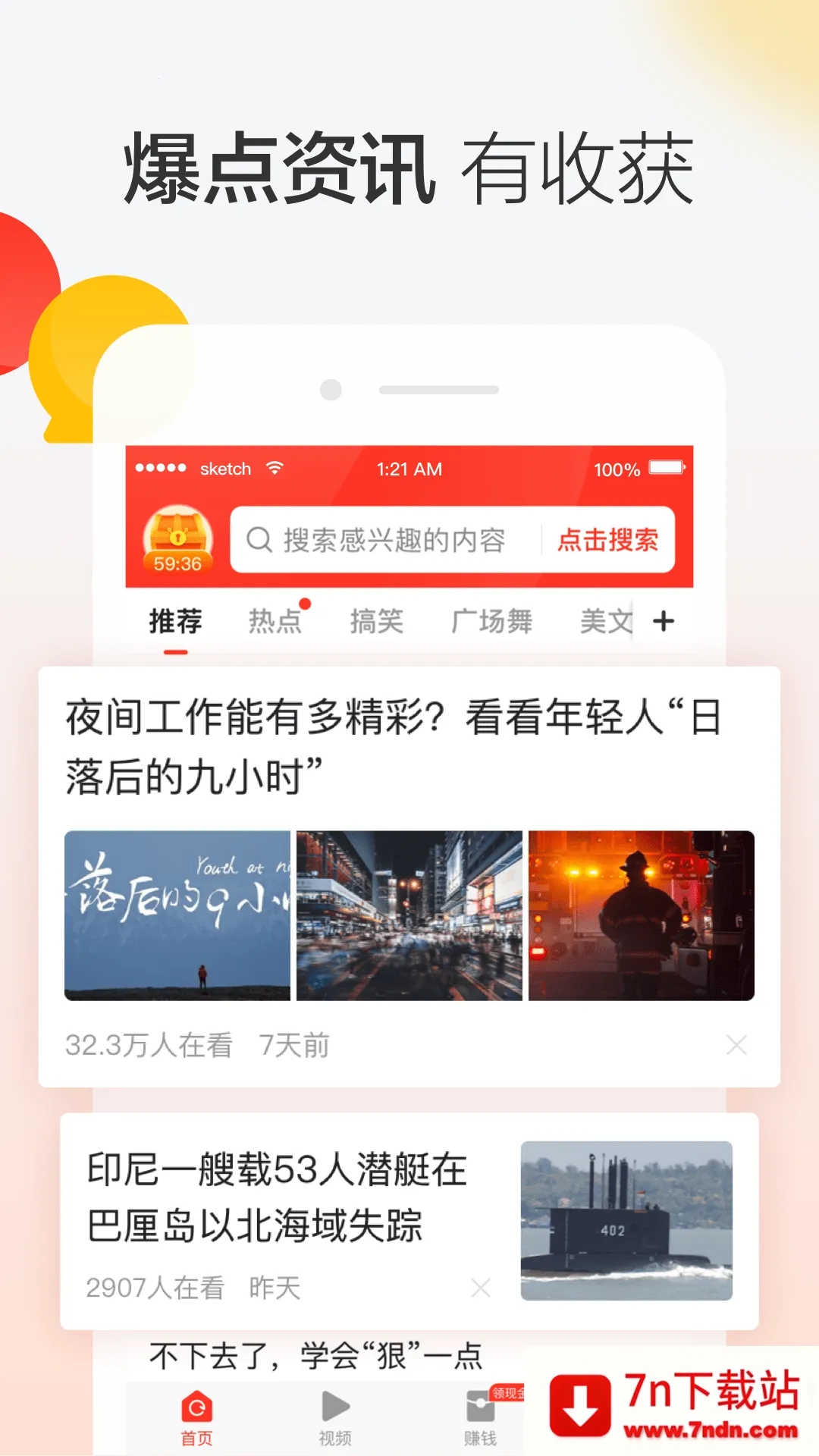This screenshot has height=1456, width=819.
Task: Click the 搜索感兴趣的内容 search input field
Action: point(394,538)
